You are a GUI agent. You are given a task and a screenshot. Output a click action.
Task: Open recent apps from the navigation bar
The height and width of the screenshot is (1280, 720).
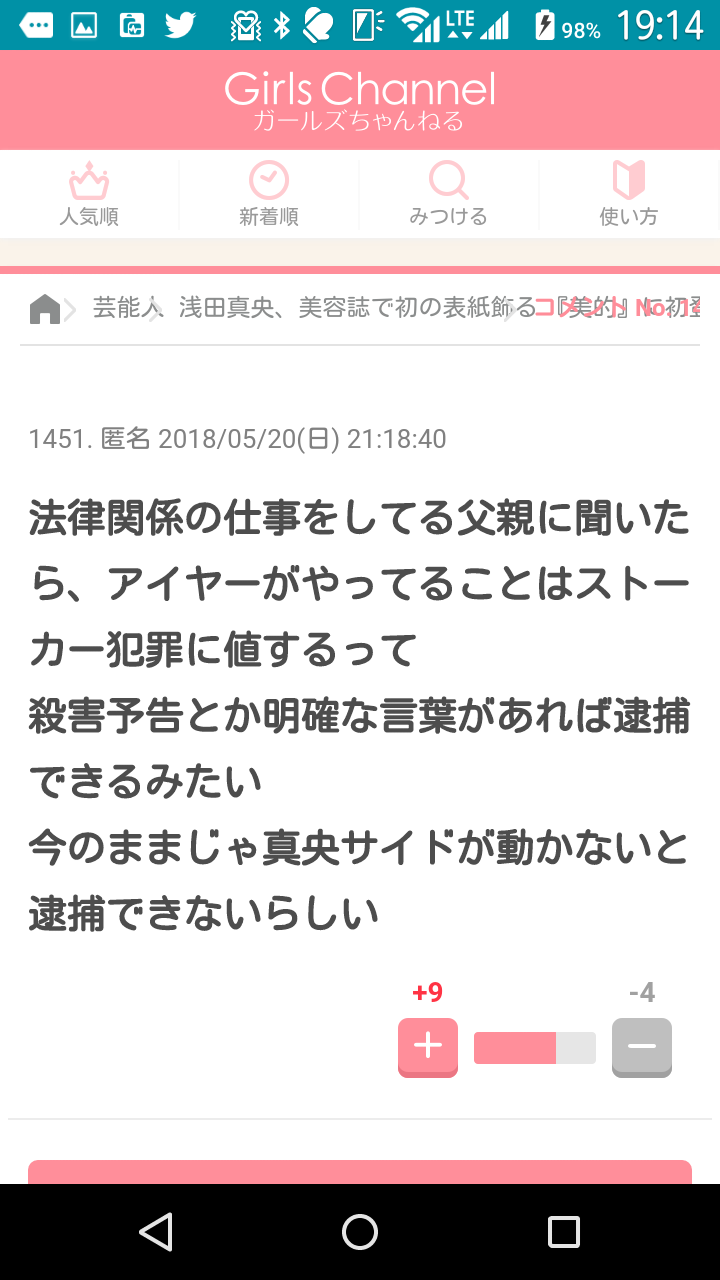tap(564, 1232)
